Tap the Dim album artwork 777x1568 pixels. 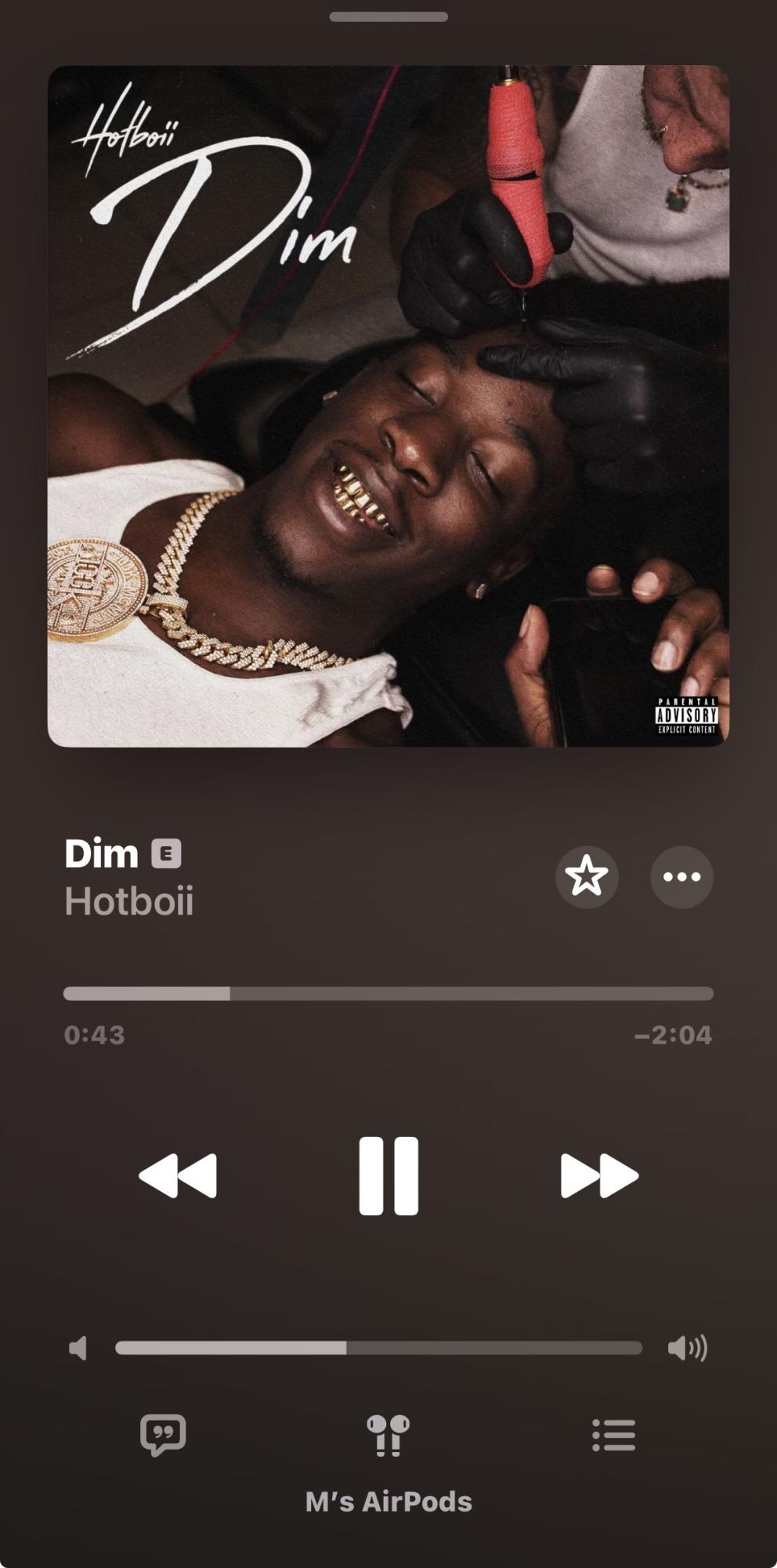pos(388,406)
